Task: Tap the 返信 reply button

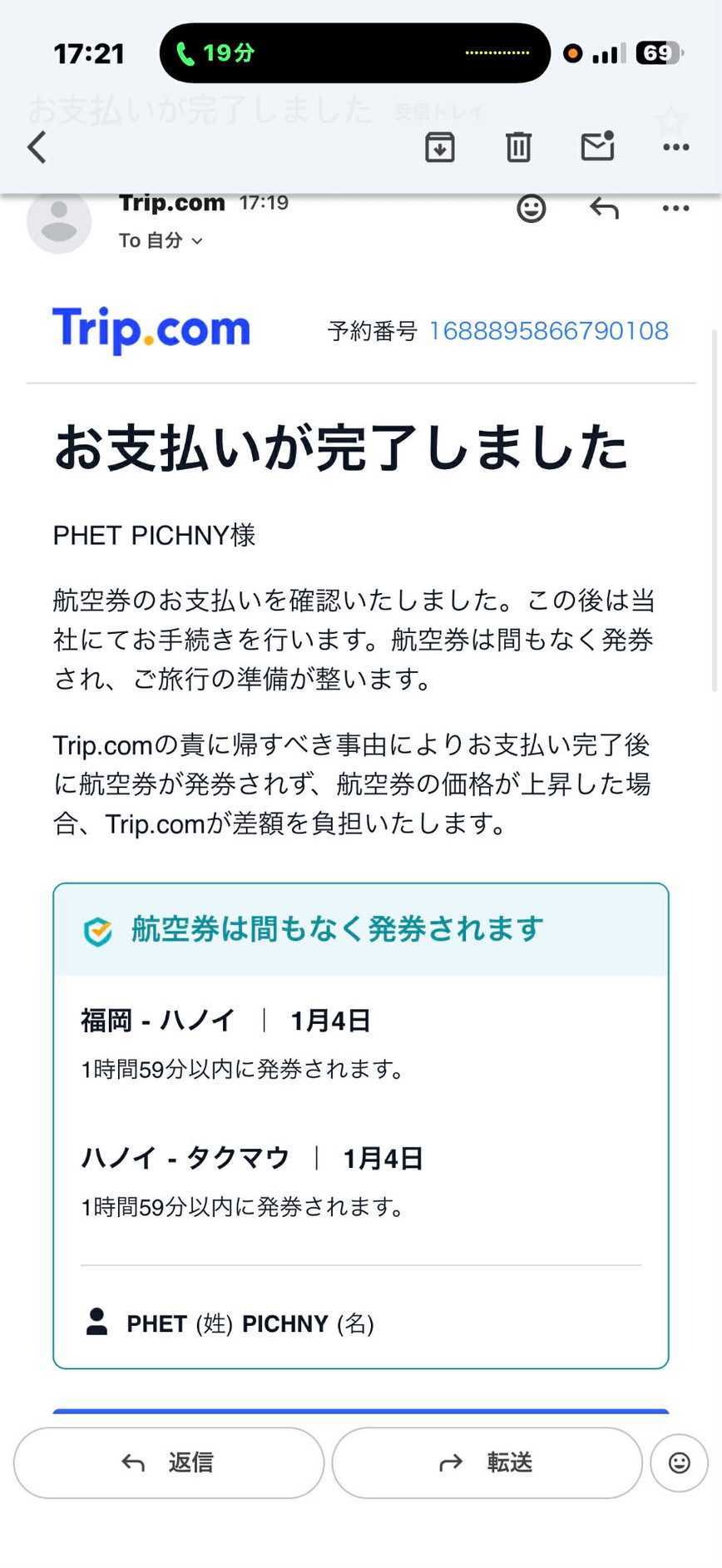Action: tap(169, 1462)
